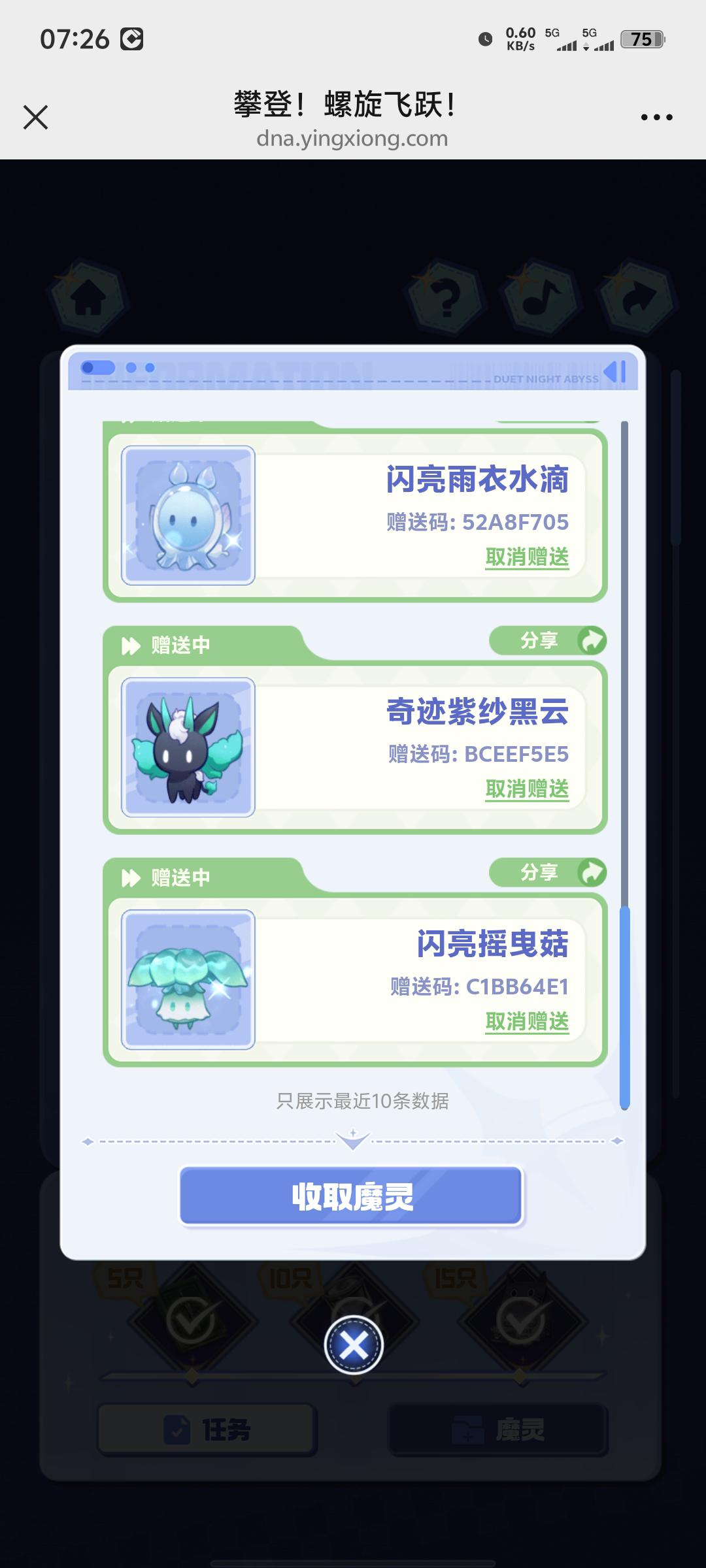
Task: Cancel gifting for 闪亮雨衣水滴
Action: point(527,557)
